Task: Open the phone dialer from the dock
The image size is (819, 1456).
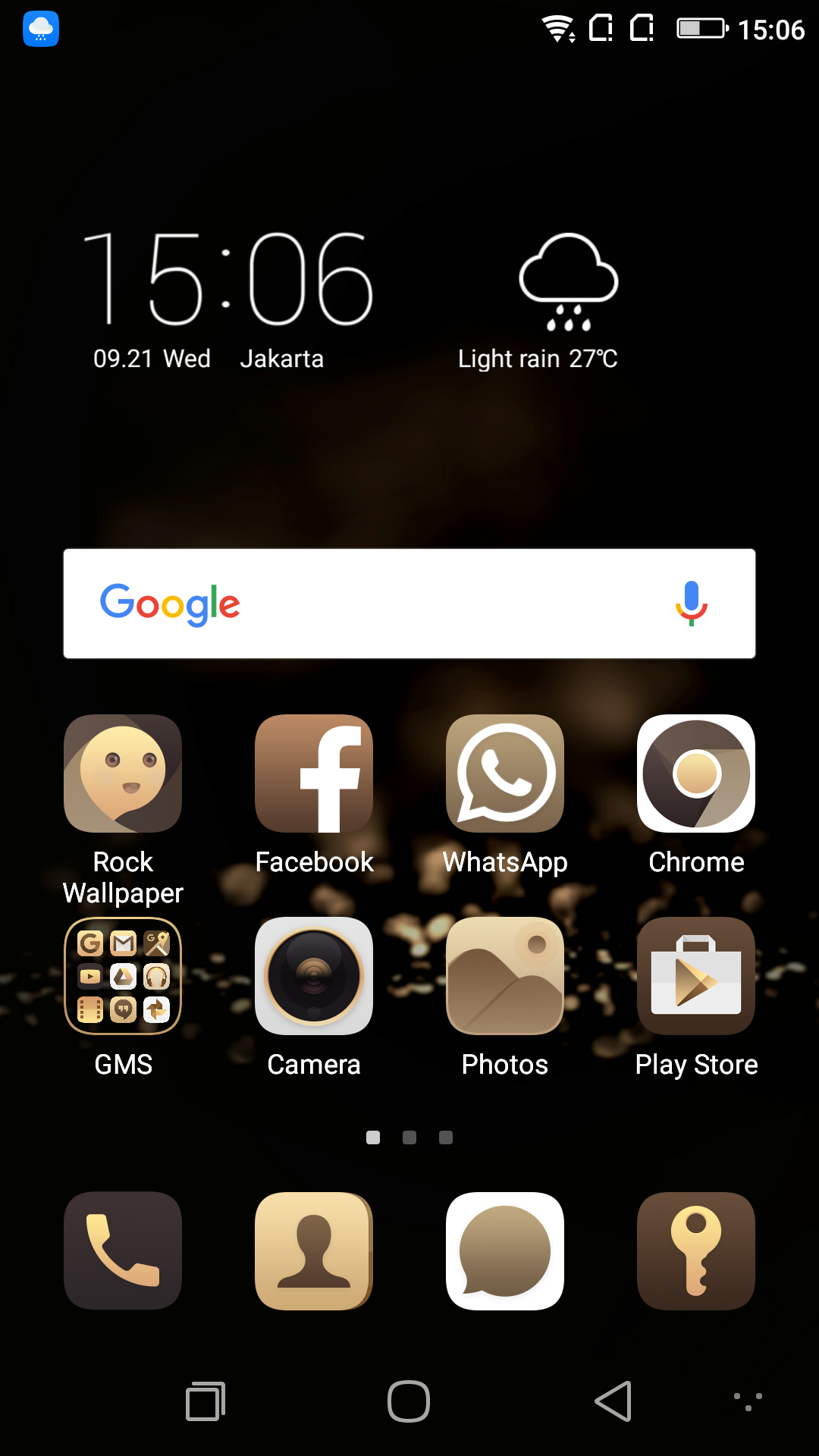Action: [x=123, y=1250]
